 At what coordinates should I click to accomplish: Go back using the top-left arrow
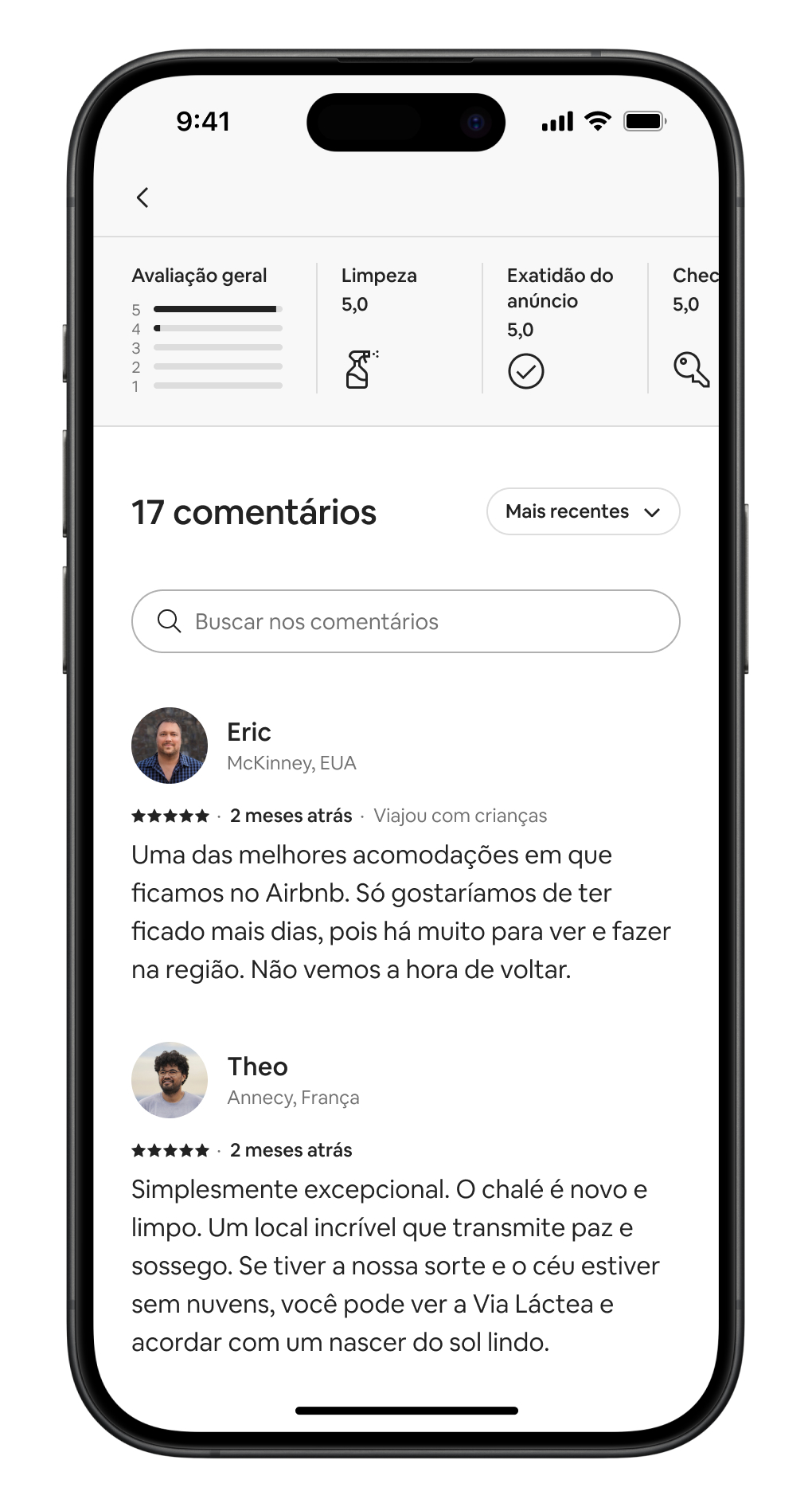tap(142, 198)
